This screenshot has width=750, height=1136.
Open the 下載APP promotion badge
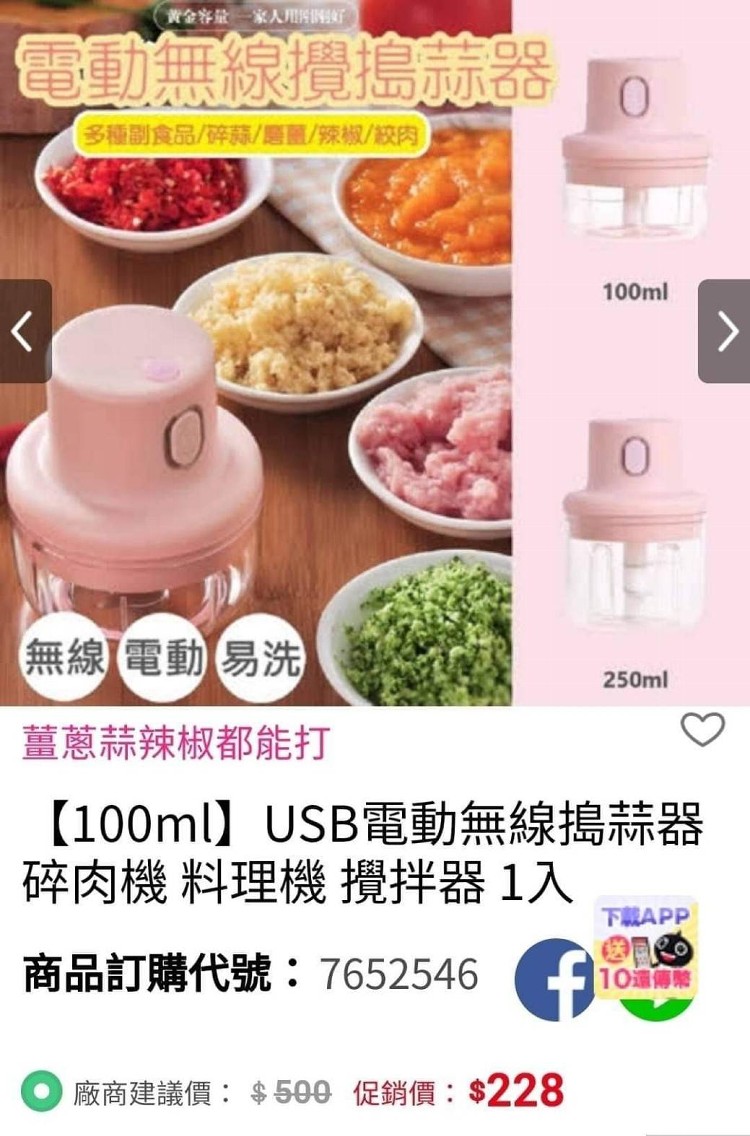(645, 947)
